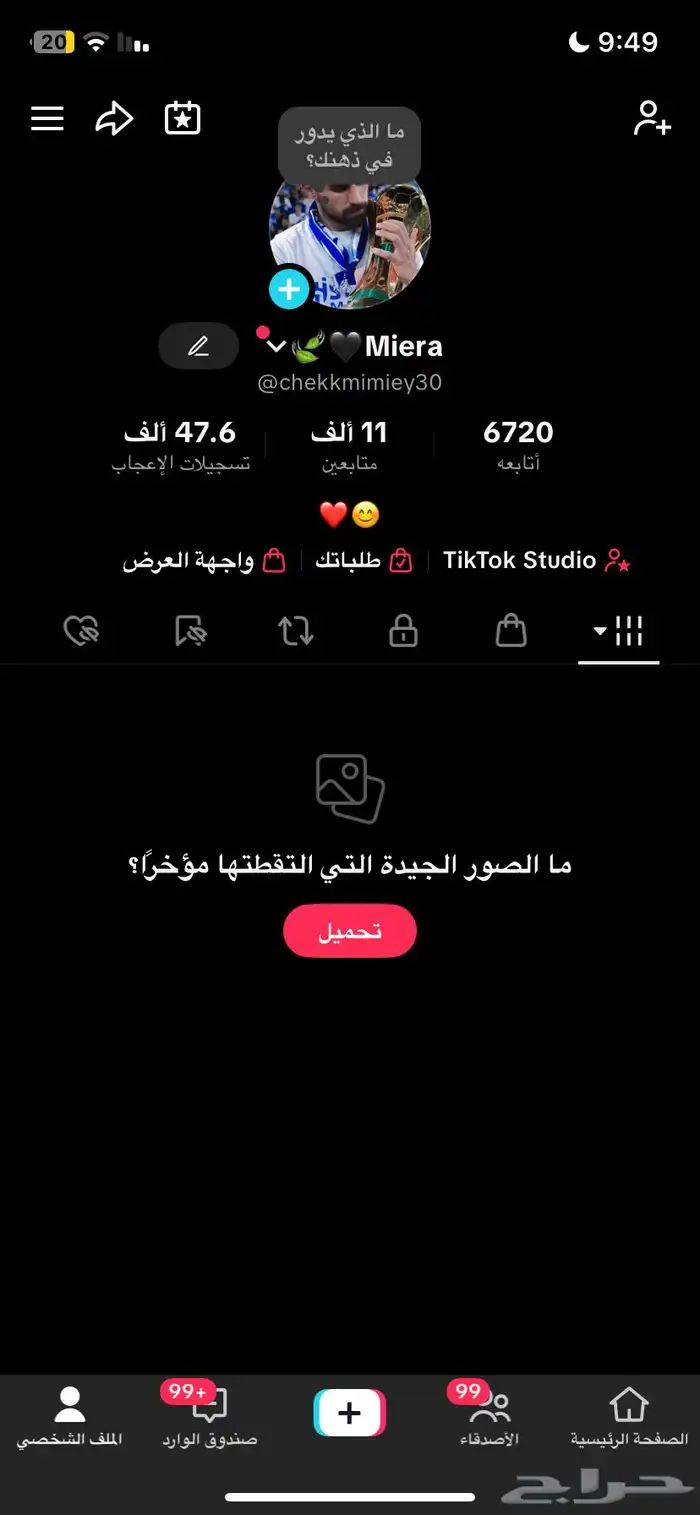Switch to the reposts tab
This screenshot has height=1515, width=700.
(296, 632)
